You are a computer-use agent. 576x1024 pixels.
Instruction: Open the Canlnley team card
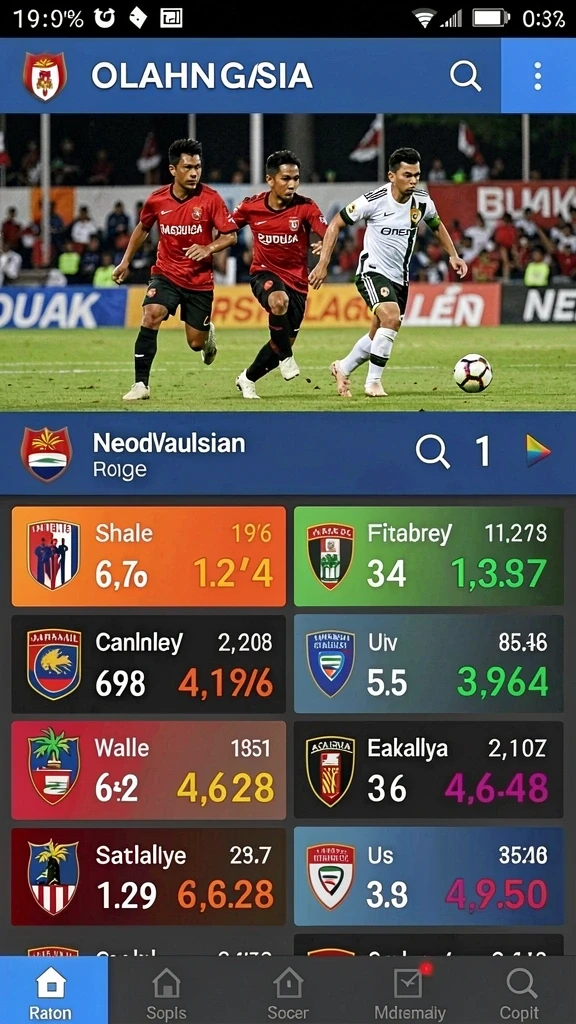(149, 664)
